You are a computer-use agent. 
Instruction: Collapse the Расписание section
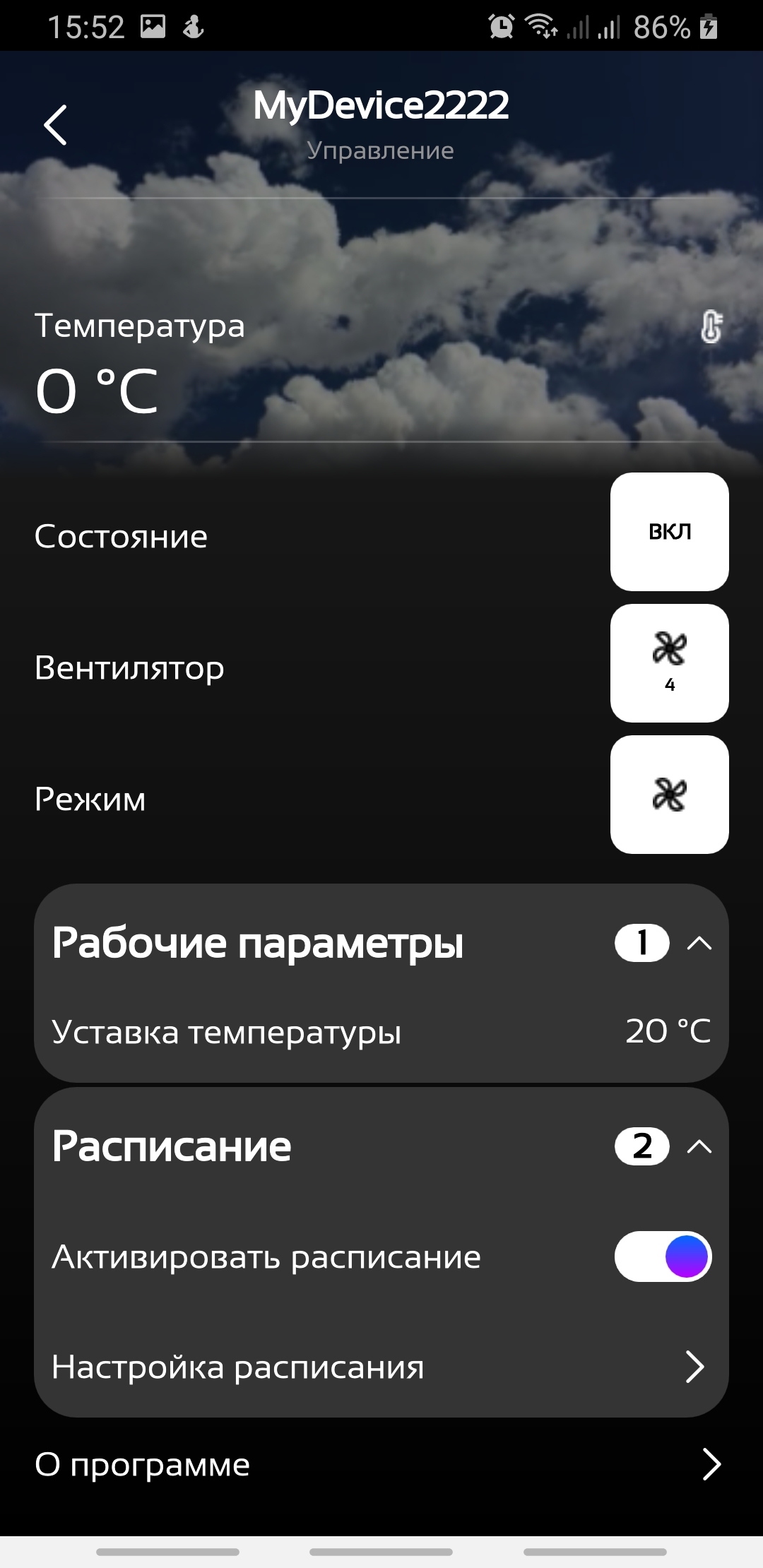[699, 1147]
